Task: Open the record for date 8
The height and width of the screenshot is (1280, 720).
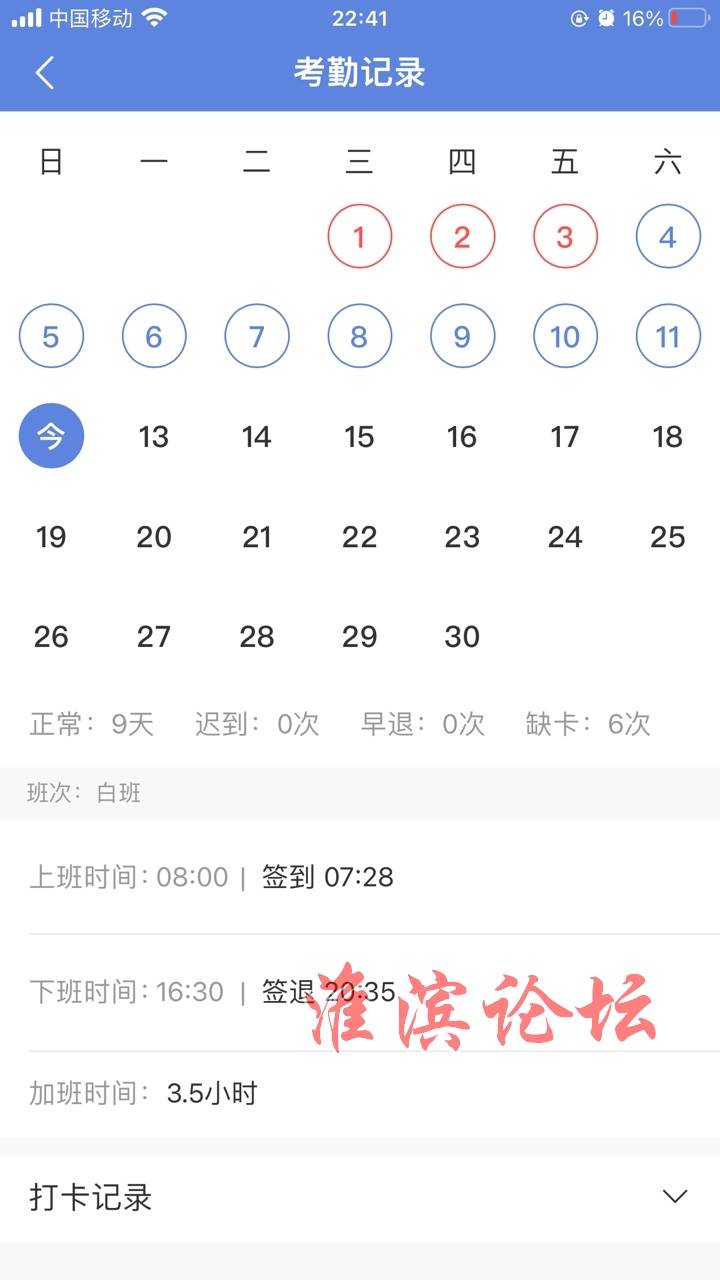Action: click(x=359, y=337)
